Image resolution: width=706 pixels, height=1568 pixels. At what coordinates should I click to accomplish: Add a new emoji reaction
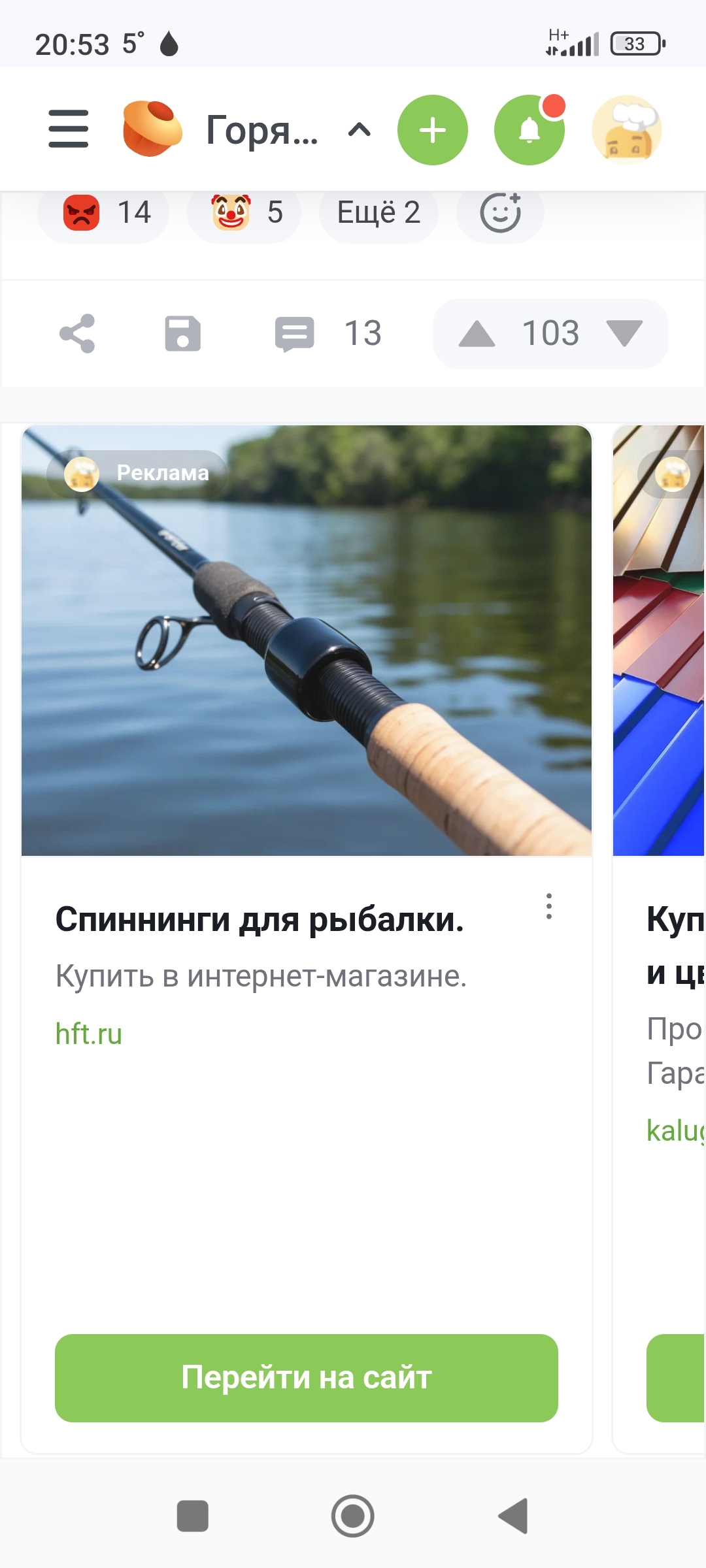(500, 213)
